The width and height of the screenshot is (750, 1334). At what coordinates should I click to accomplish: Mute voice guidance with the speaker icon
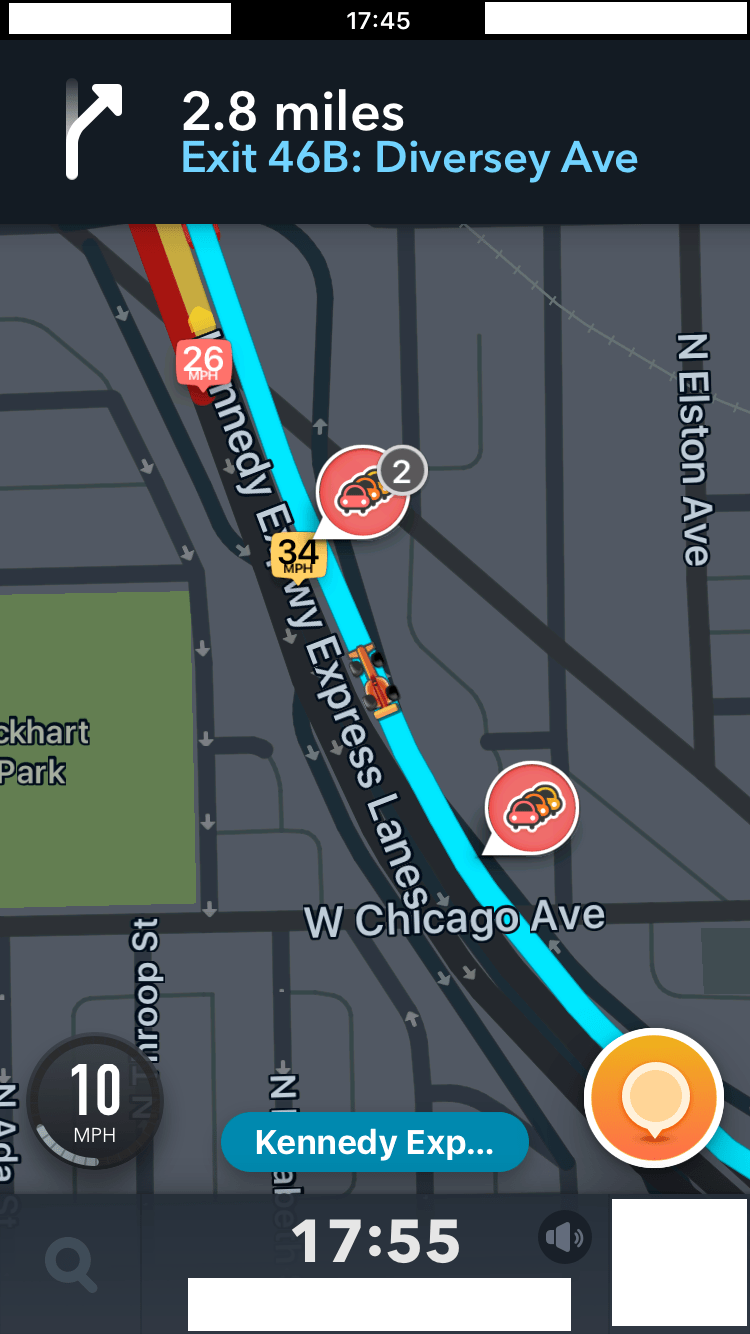pos(567,1237)
